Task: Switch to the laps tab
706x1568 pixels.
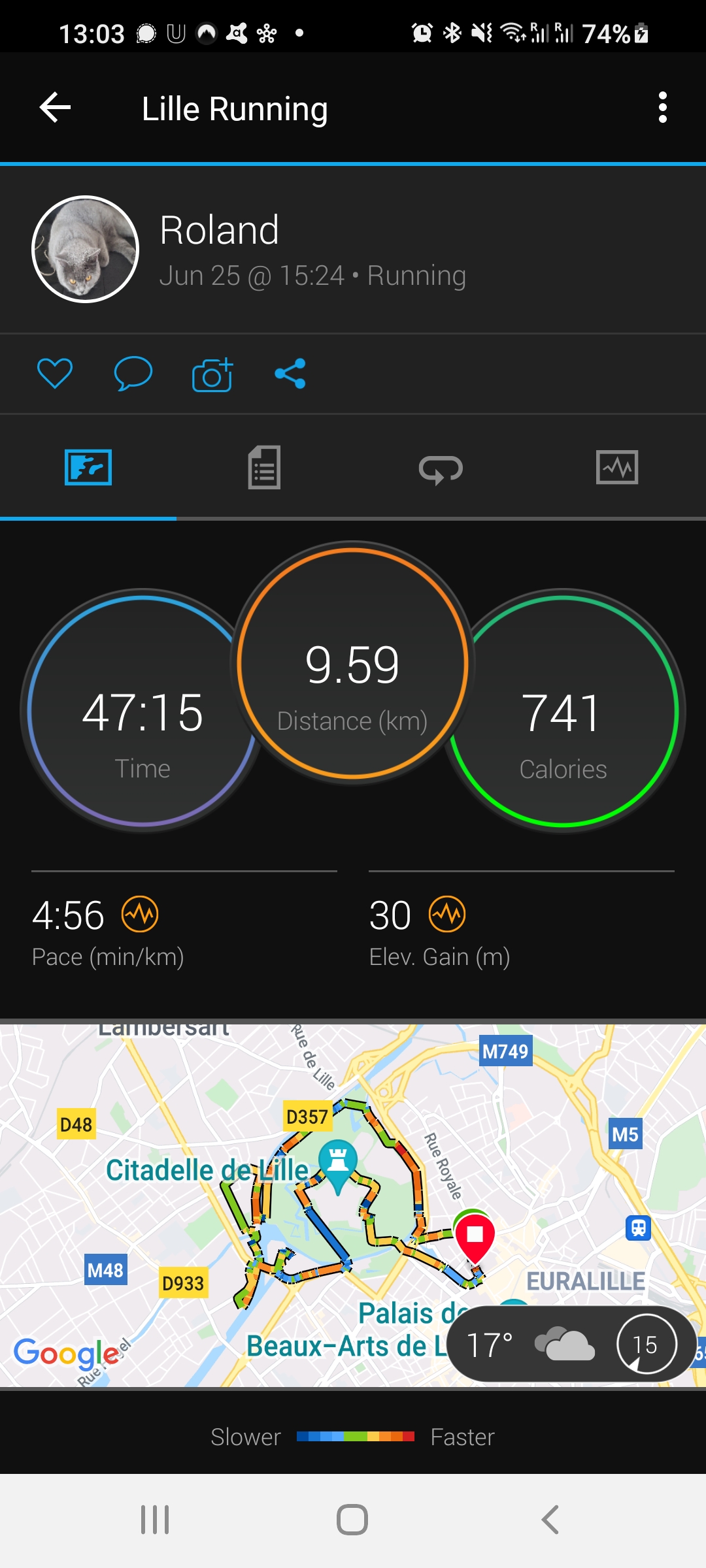Action: [441, 468]
